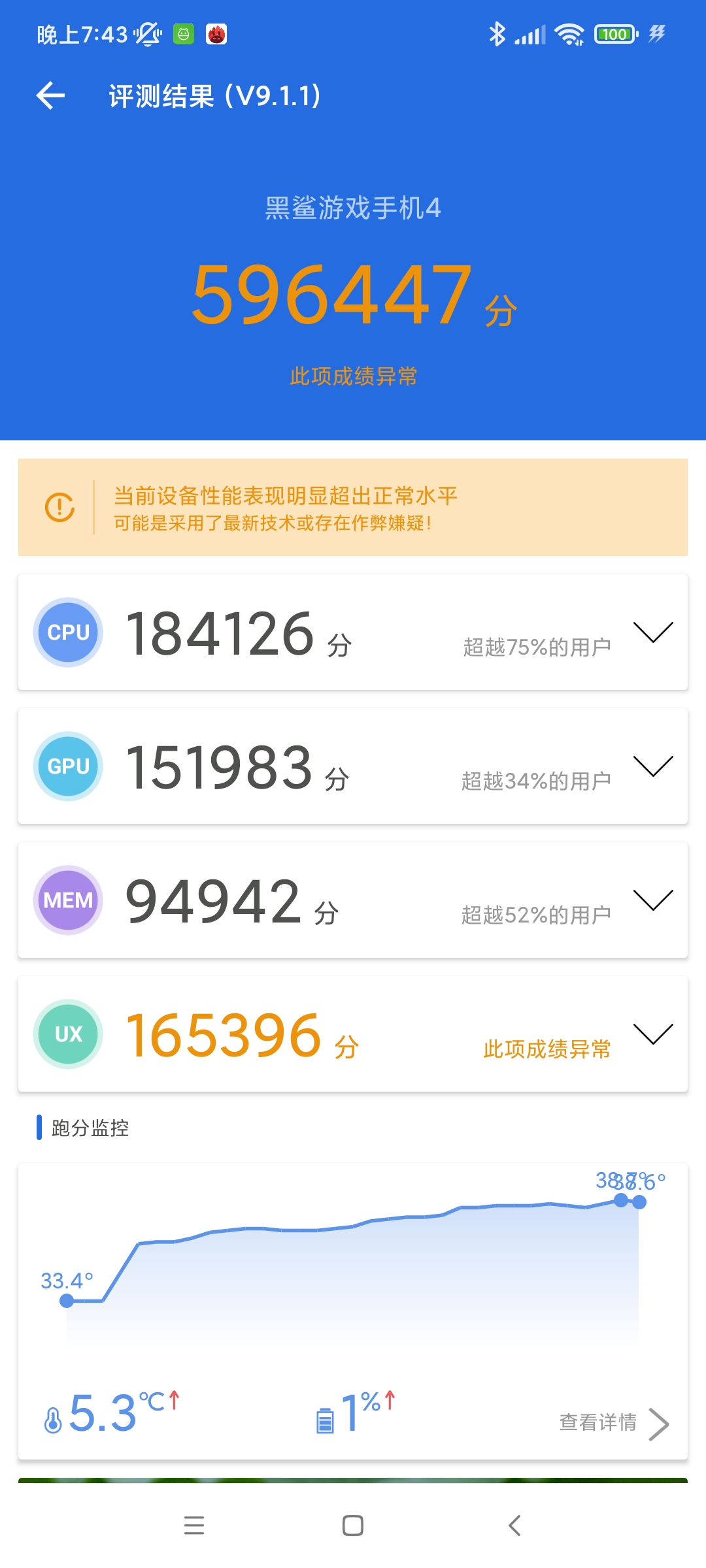Image resolution: width=706 pixels, height=1568 pixels.
Task: Expand the CPU score details
Action: pyautogui.click(x=653, y=632)
